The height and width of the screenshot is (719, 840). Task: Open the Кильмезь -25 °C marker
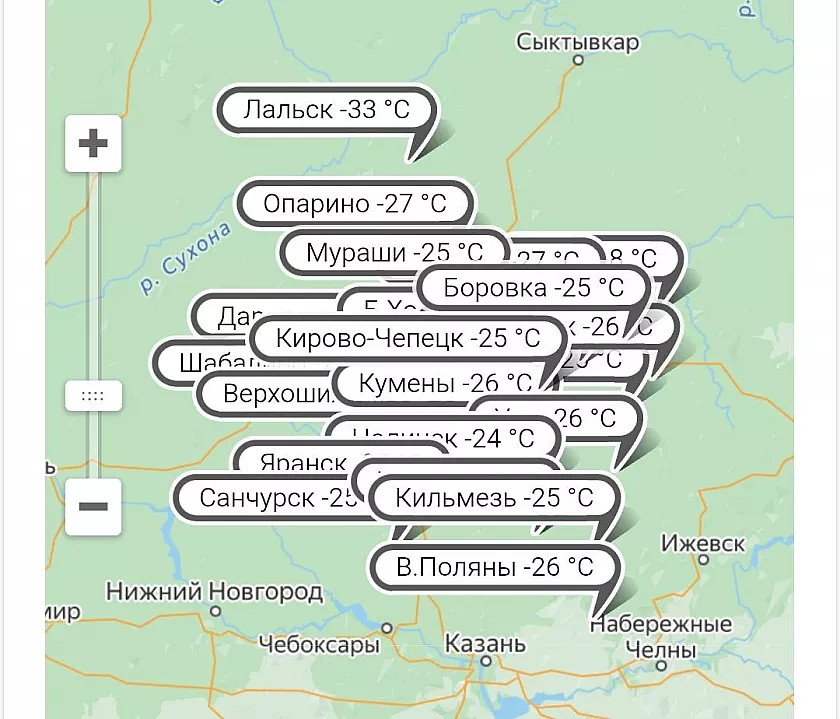coord(494,497)
